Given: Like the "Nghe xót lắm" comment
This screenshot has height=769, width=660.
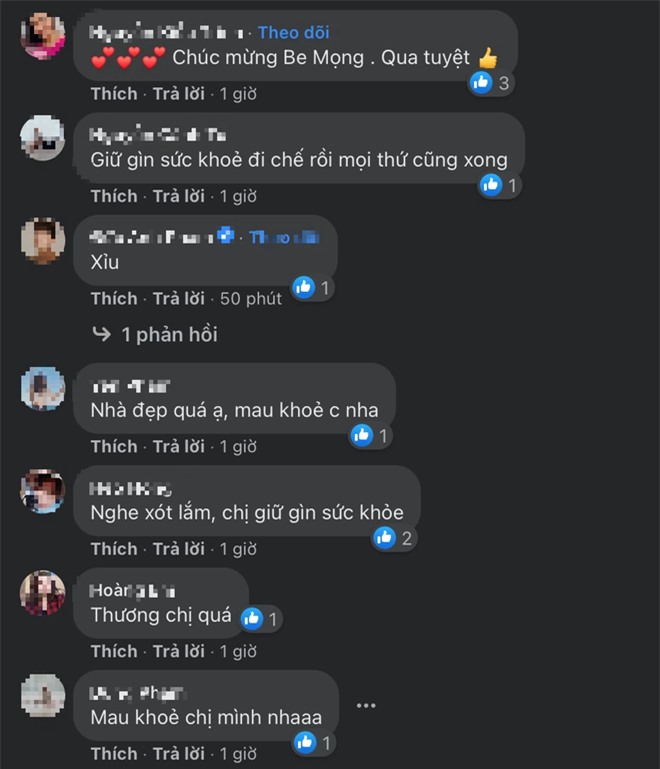Looking at the screenshot, I should pyautogui.click(x=113, y=548).
